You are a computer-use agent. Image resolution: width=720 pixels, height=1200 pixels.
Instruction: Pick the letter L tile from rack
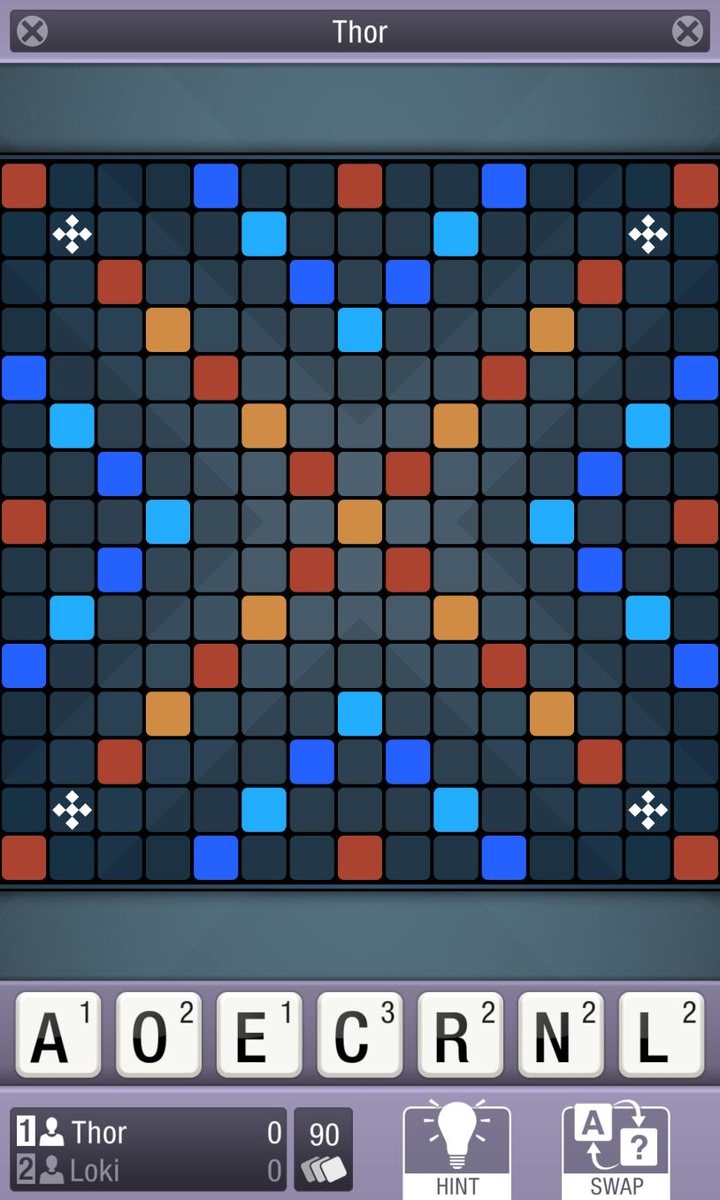pyautogui.click(x=660, y=1035)
